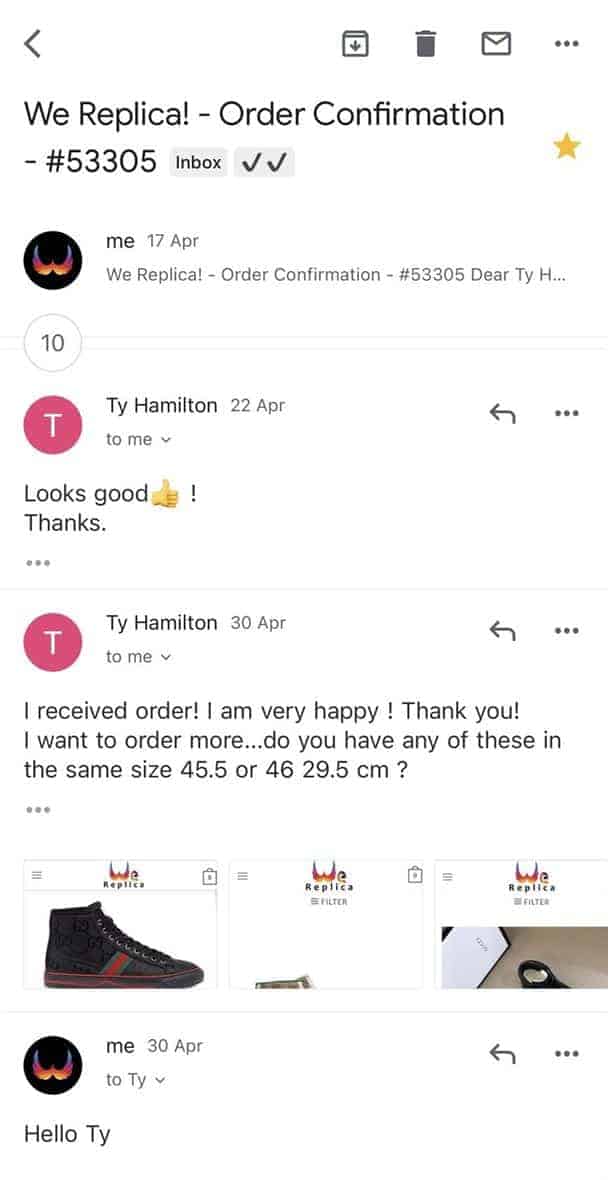The height and width of the screenshot is (1180, 608).
Task: Open more options on 22 Apr message
Action: click(x=566, y=413)
